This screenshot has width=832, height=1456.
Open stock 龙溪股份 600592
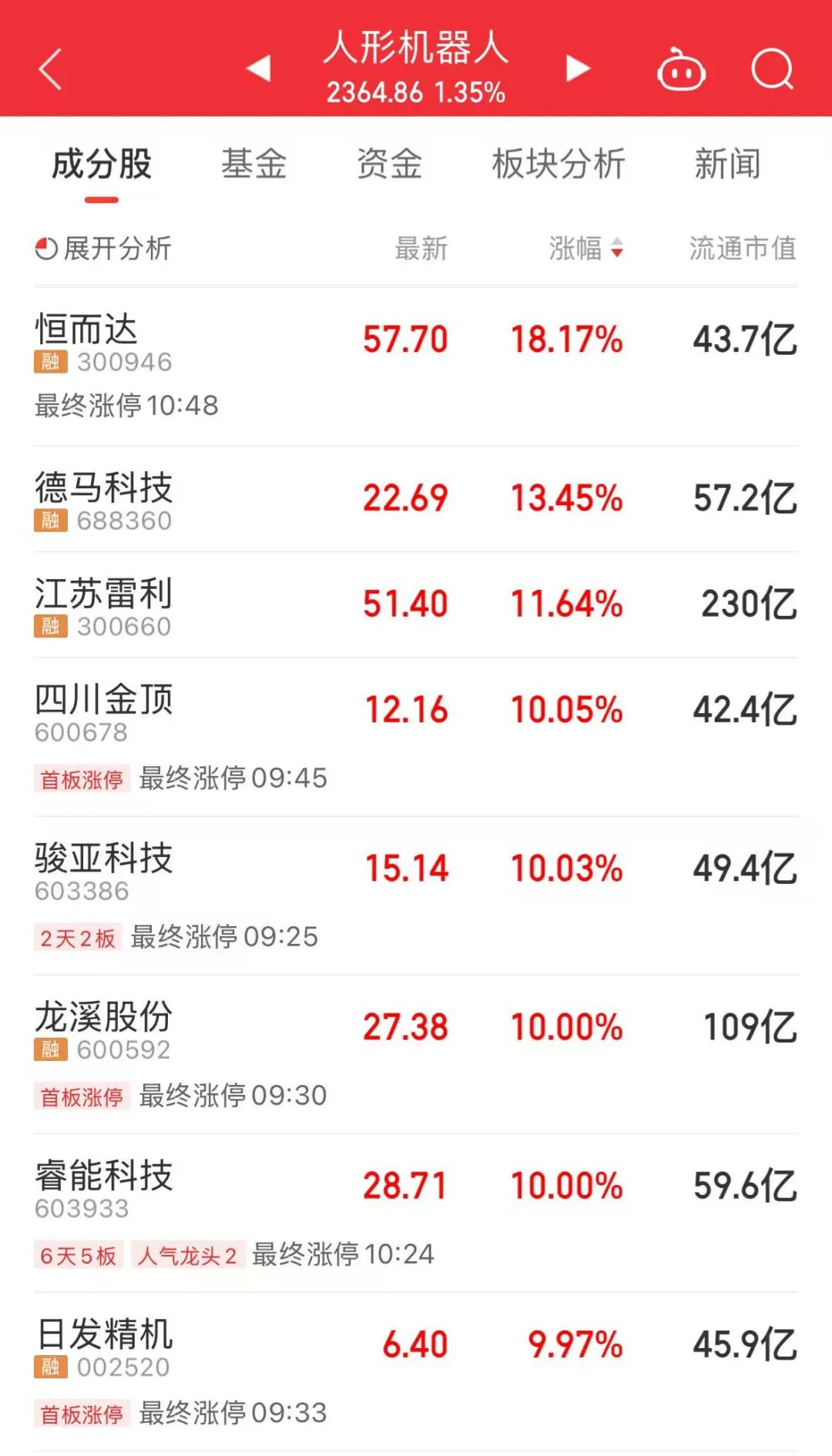click(x=103, y=1018)
